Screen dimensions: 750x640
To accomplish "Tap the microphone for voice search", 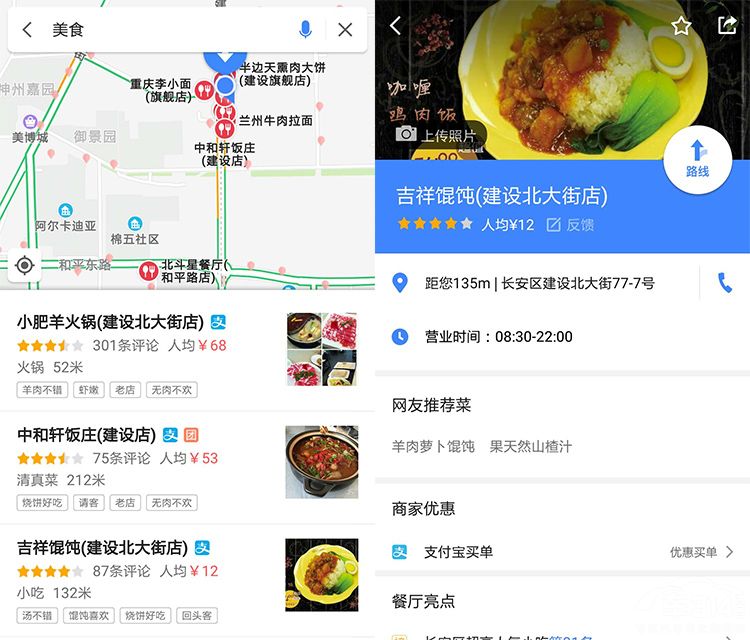I will click(305, 30).
